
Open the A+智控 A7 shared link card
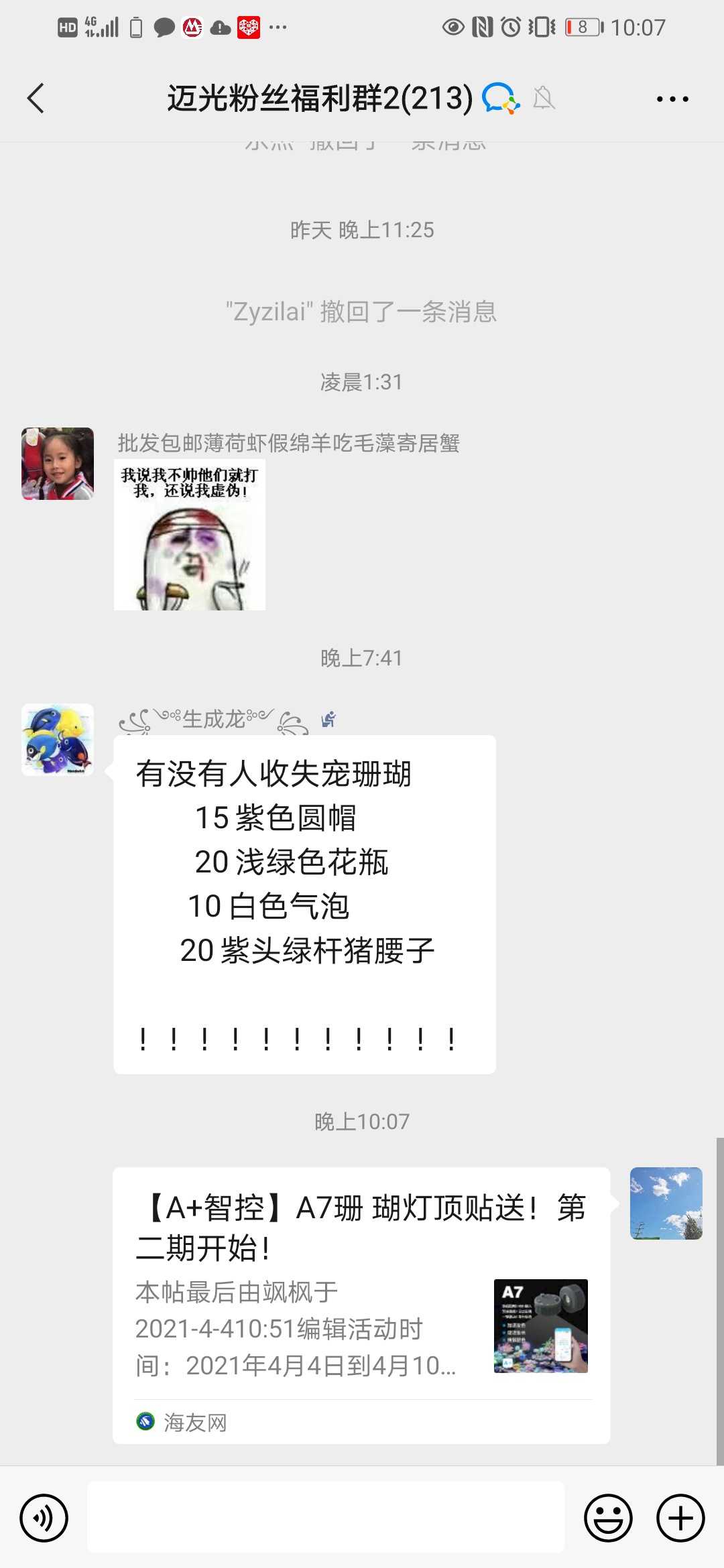(361, 1304)
